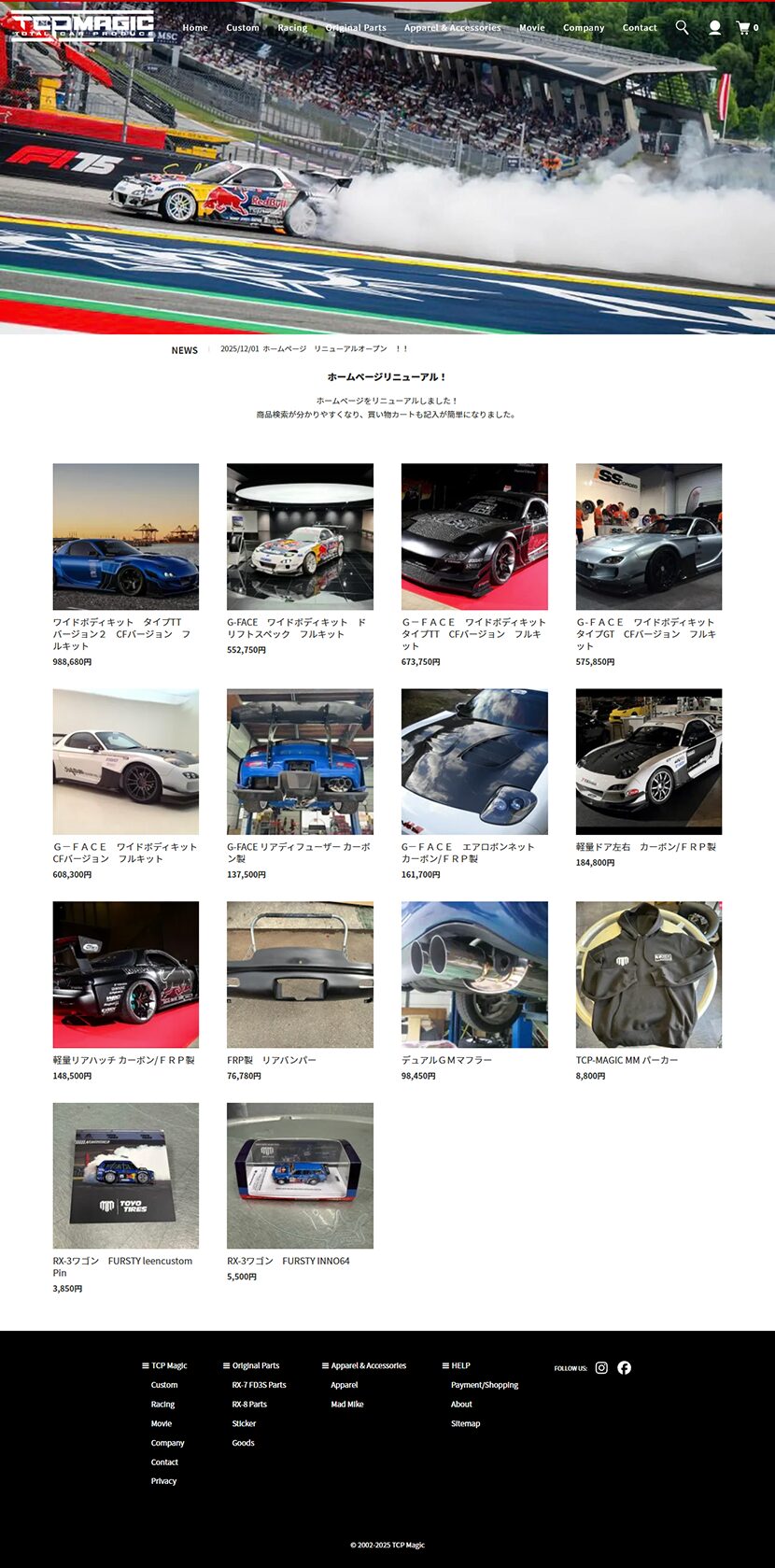
Task: View the 988,680円 wide body kit product
Action: 125,537
